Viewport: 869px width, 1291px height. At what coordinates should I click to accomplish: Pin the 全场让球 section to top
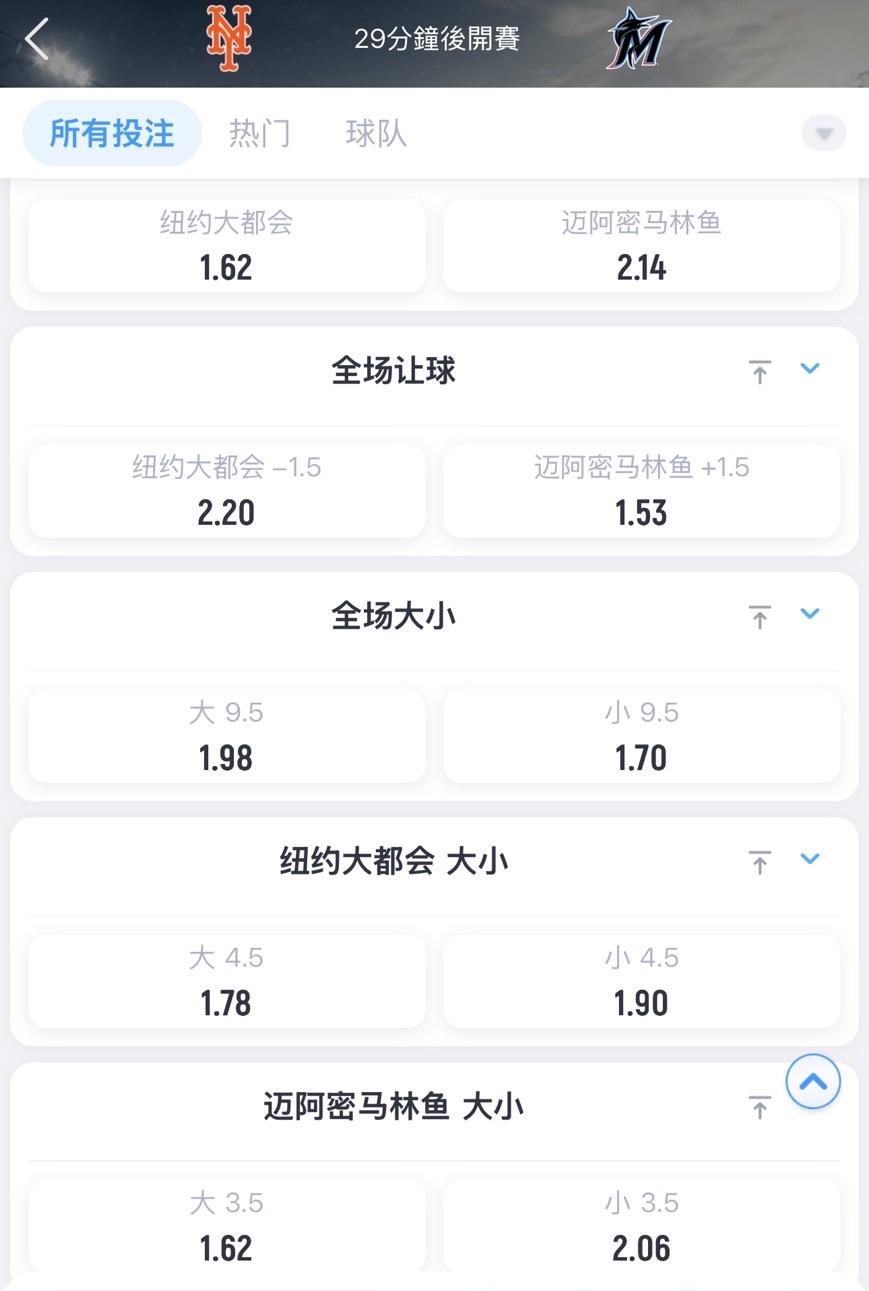[x=760, y=372]
